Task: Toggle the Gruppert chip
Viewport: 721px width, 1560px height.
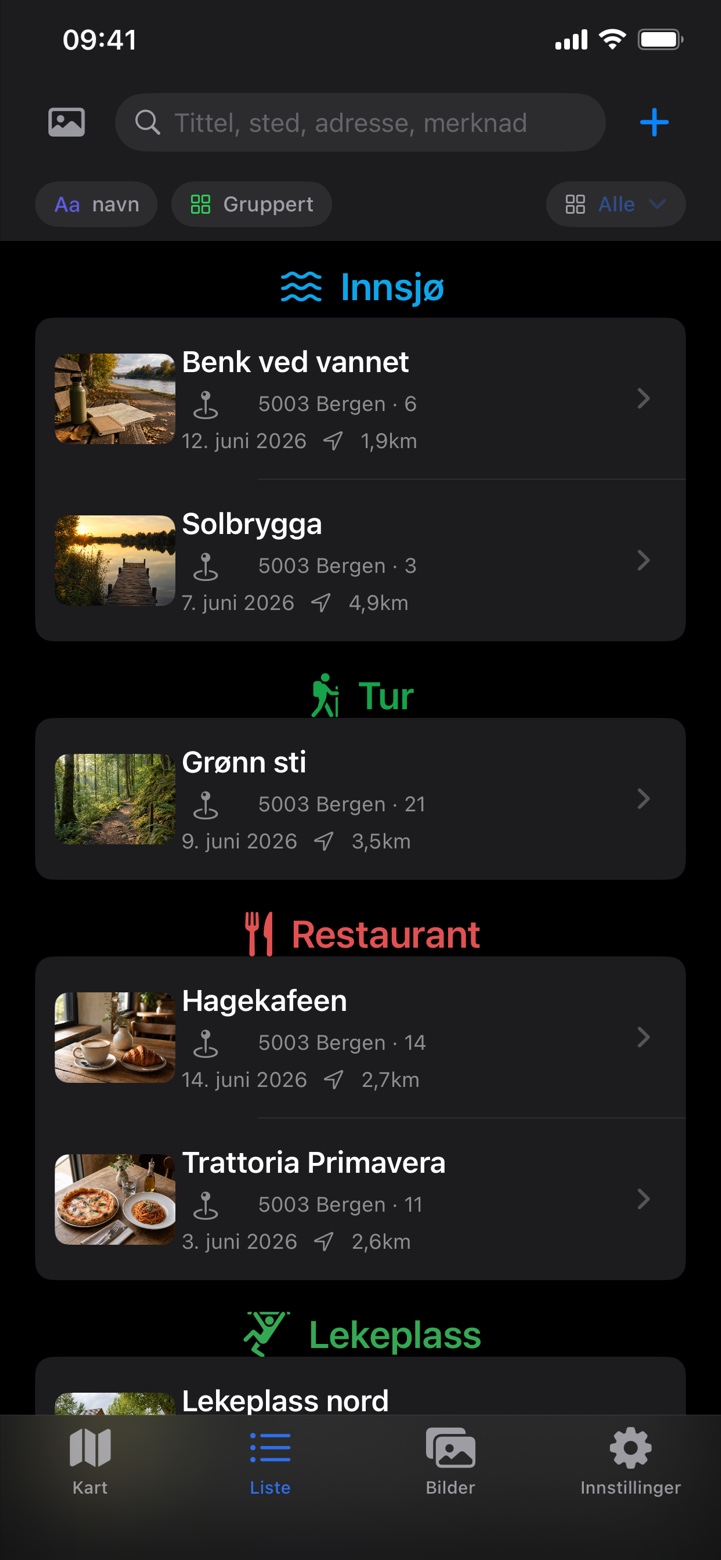Action: point(251,204)
